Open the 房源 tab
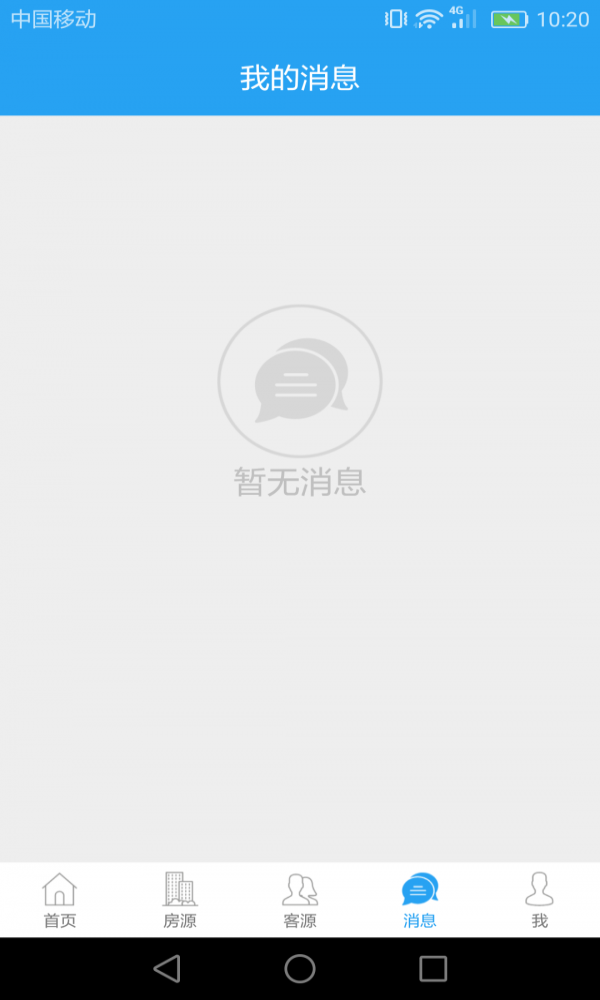The image size is (600, 1000). tap(180, 900)
